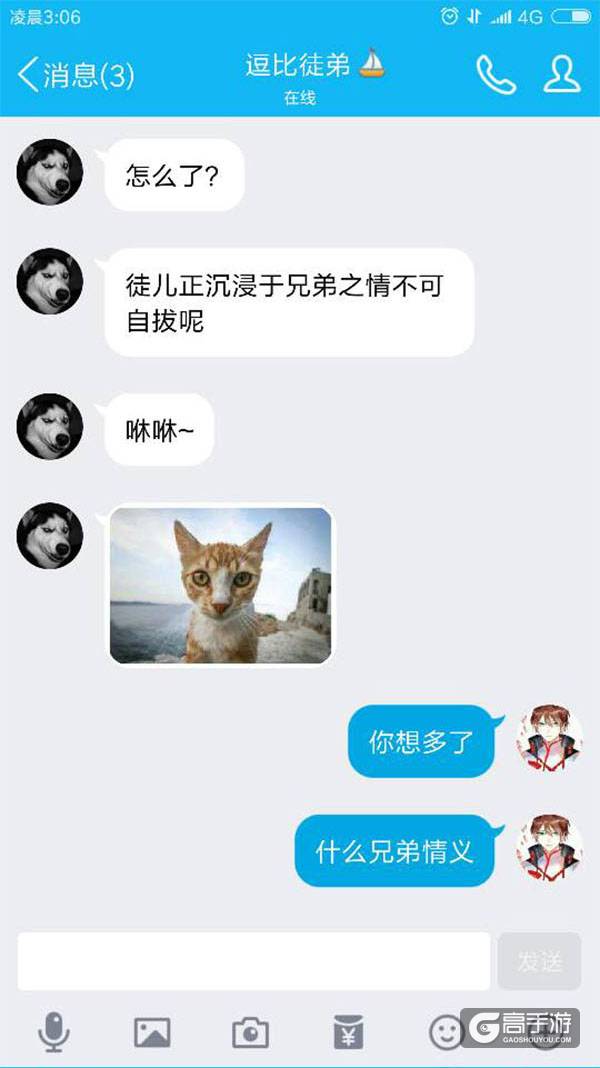Open the contact profile icon
Viewport: 600px width, 1068px height.
pos(562,74)
